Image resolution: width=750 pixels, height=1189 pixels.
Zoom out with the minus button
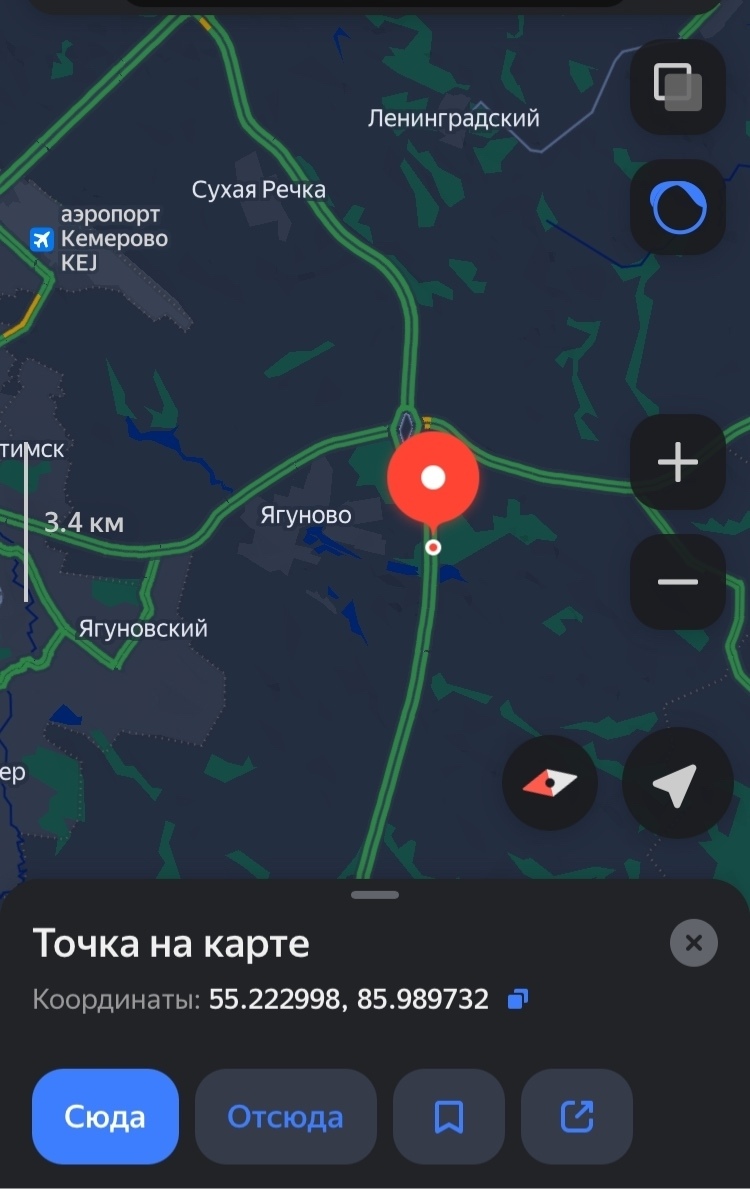[x=677, y=582]
